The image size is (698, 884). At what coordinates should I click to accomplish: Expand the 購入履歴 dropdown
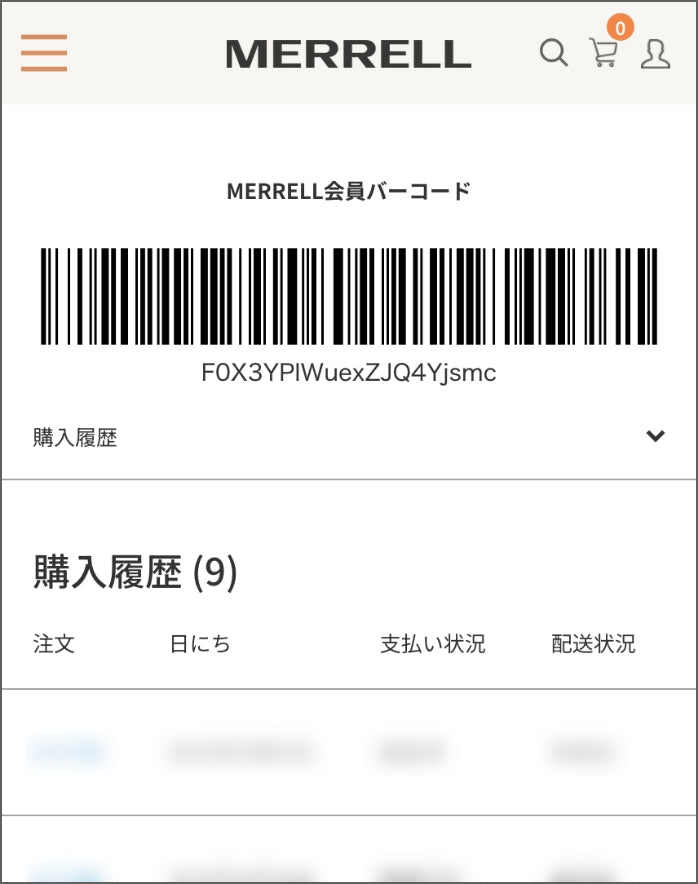[x=655, y=436]
